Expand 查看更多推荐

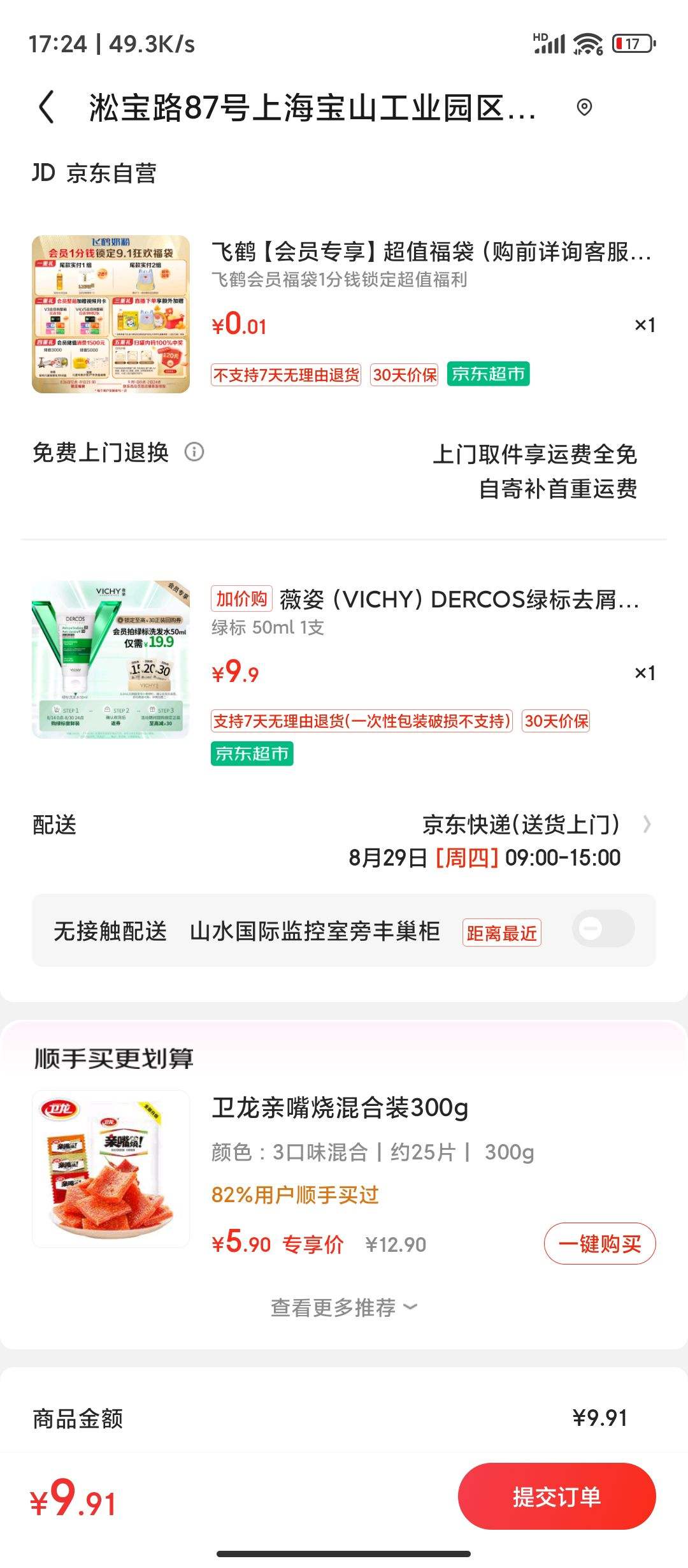pyautogui.click(x=344, y=1308)
